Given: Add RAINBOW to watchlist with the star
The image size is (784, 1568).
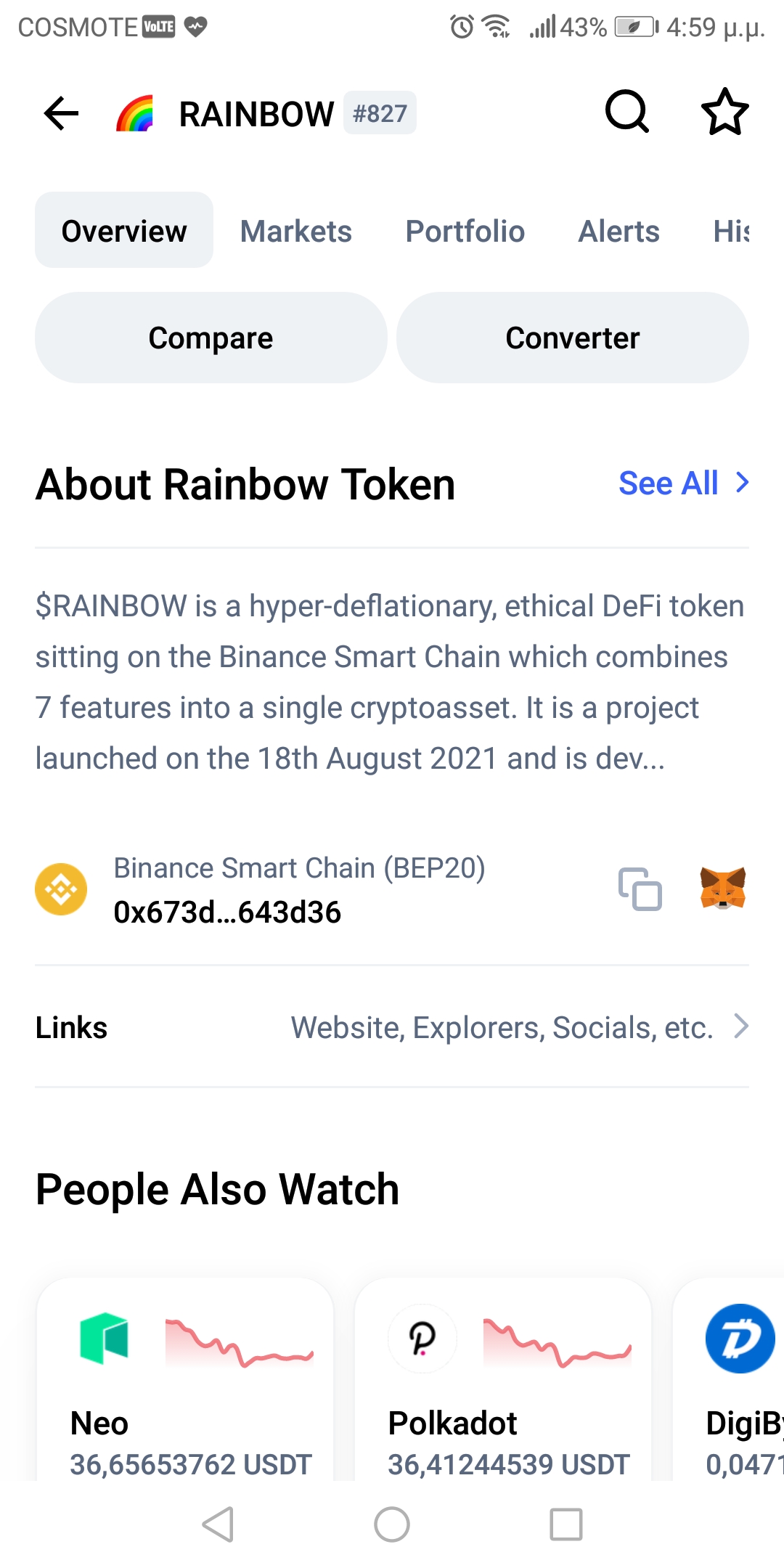Looking at the screenshot, I should 724,112.
